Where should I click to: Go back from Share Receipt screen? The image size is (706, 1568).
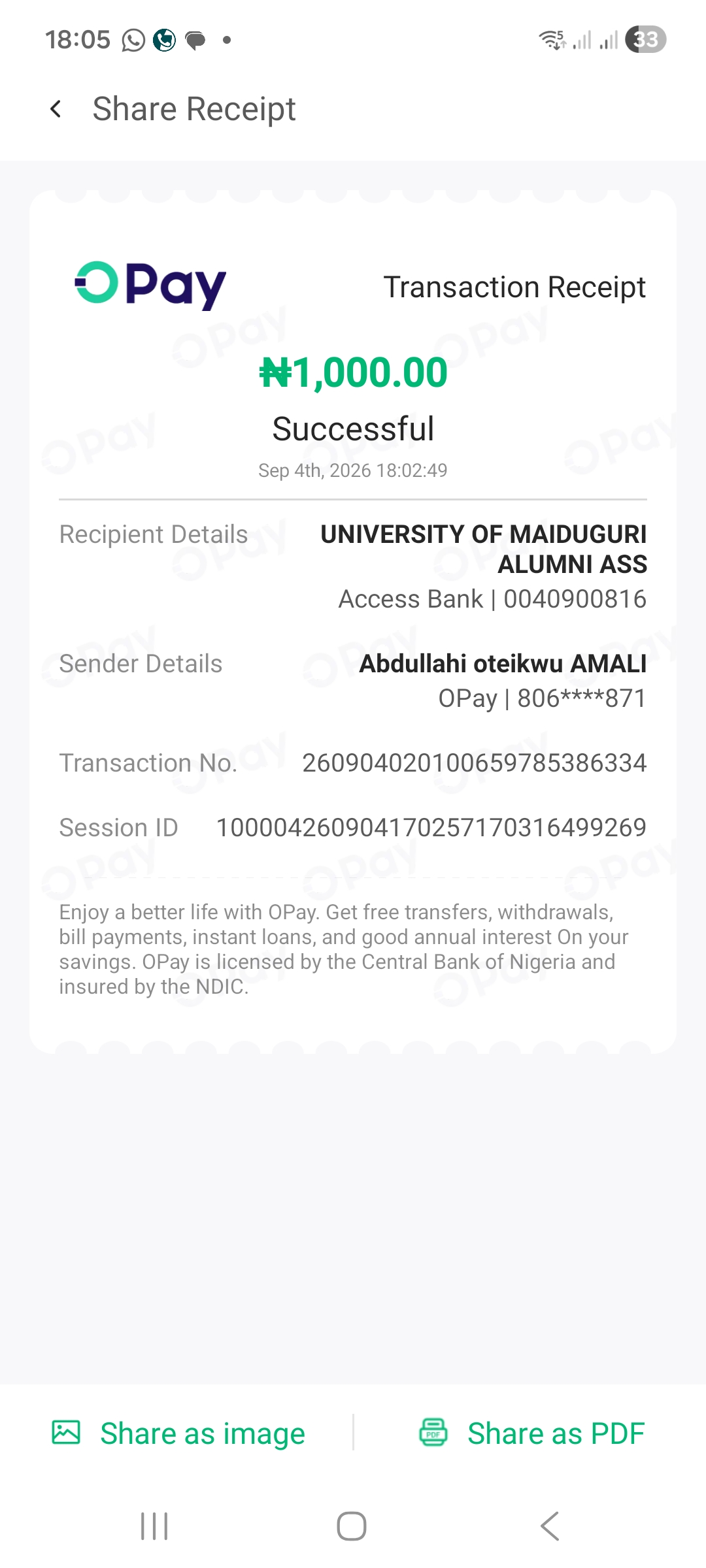point(56,109)
